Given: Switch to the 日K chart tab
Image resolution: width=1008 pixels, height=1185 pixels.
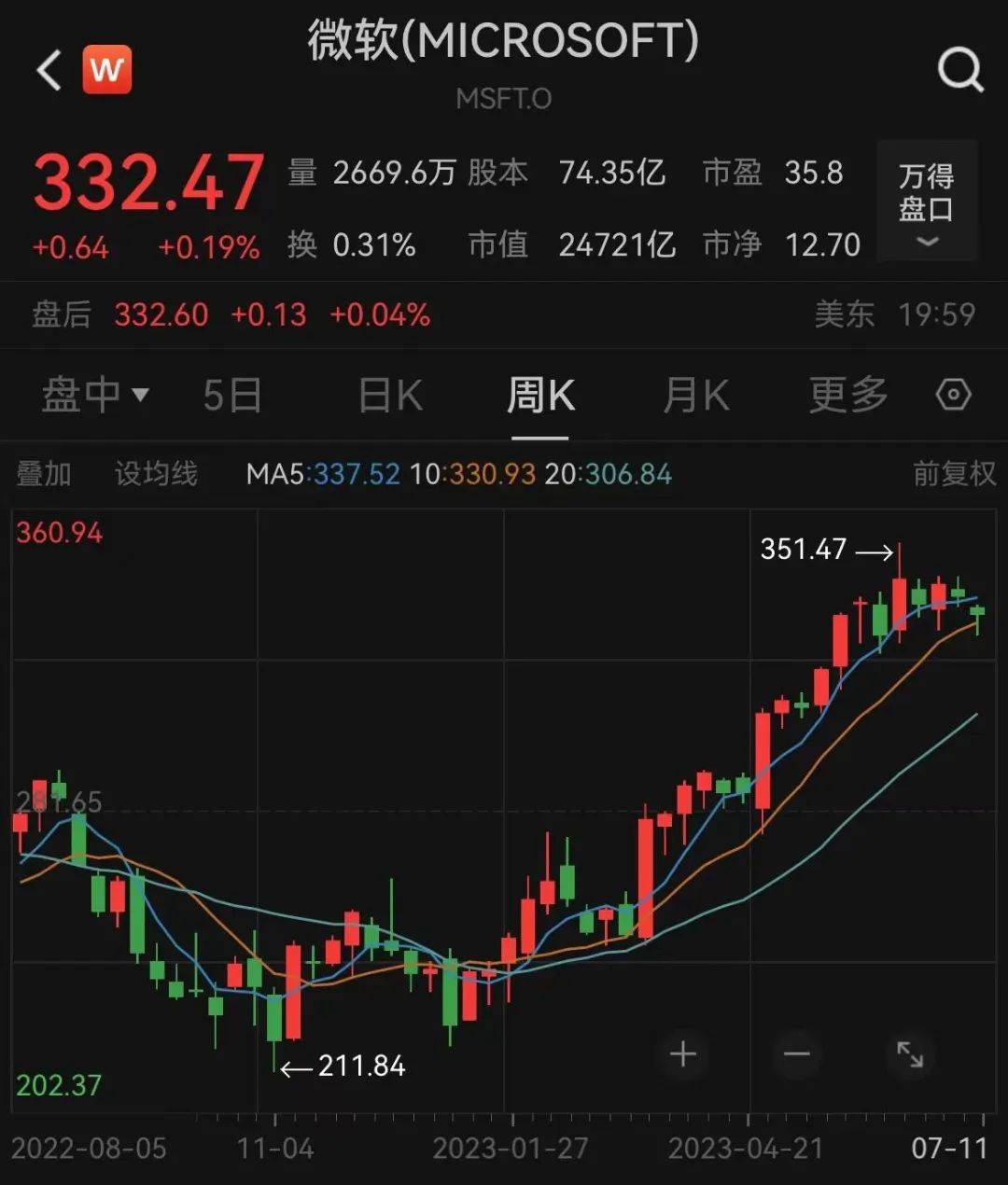Looking at the screenshot, I should [x=390, y=396].
